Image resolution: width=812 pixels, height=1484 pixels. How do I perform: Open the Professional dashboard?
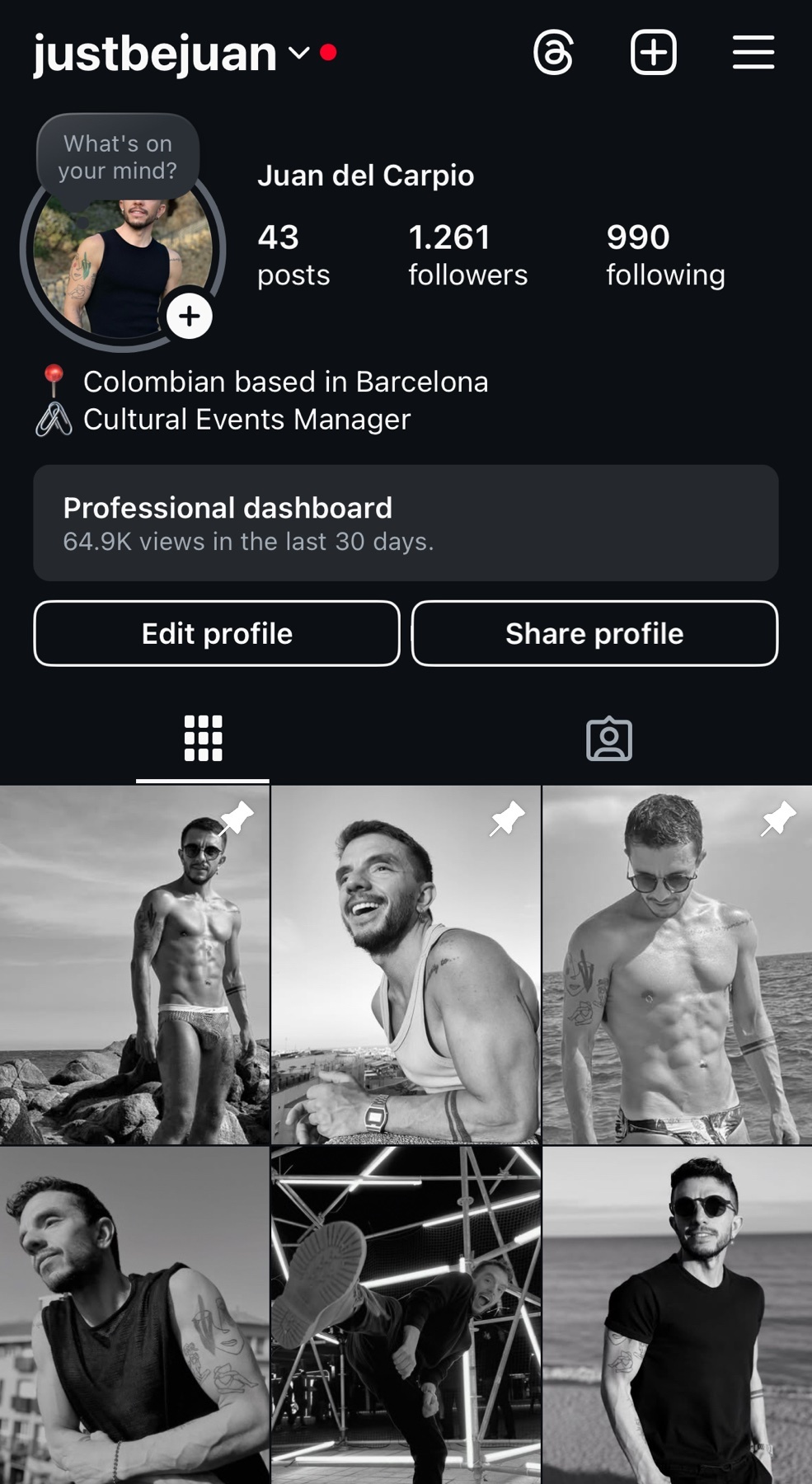pos(406,523)
